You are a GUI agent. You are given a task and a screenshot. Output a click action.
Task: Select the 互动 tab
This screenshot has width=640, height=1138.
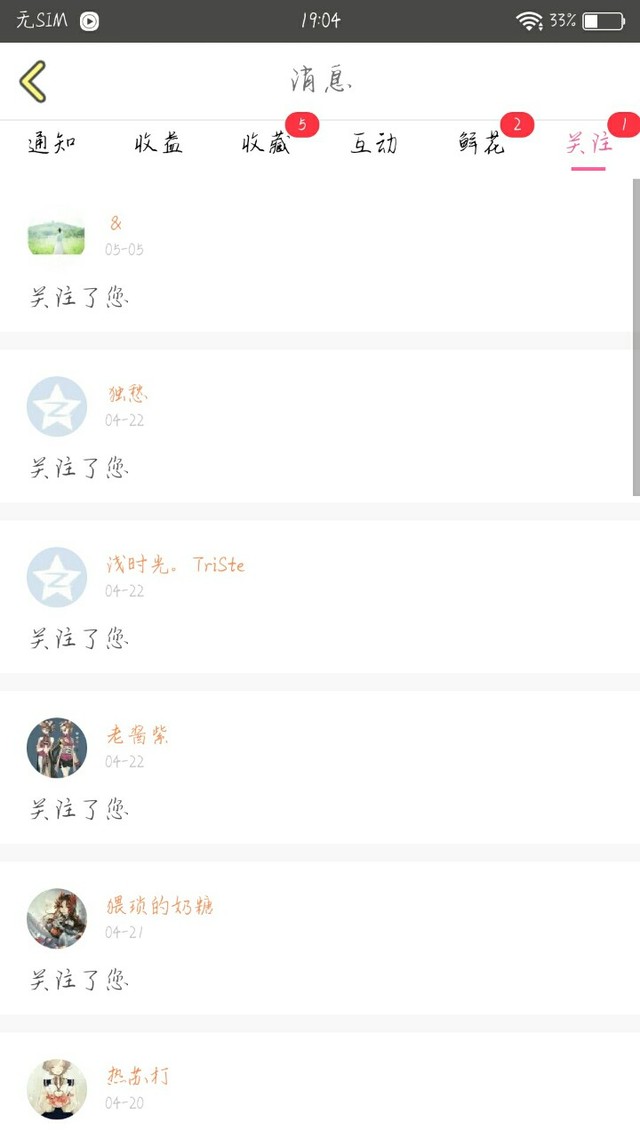pos(374,144)
